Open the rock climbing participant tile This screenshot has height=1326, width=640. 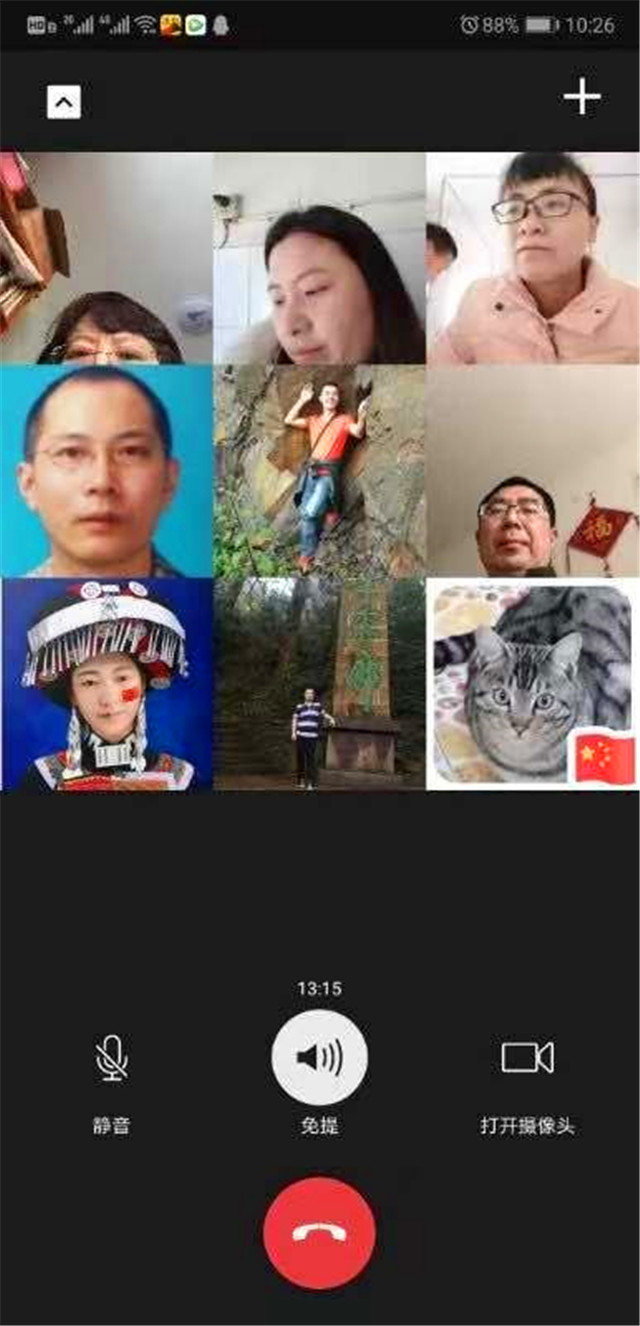tap(319, 471)
